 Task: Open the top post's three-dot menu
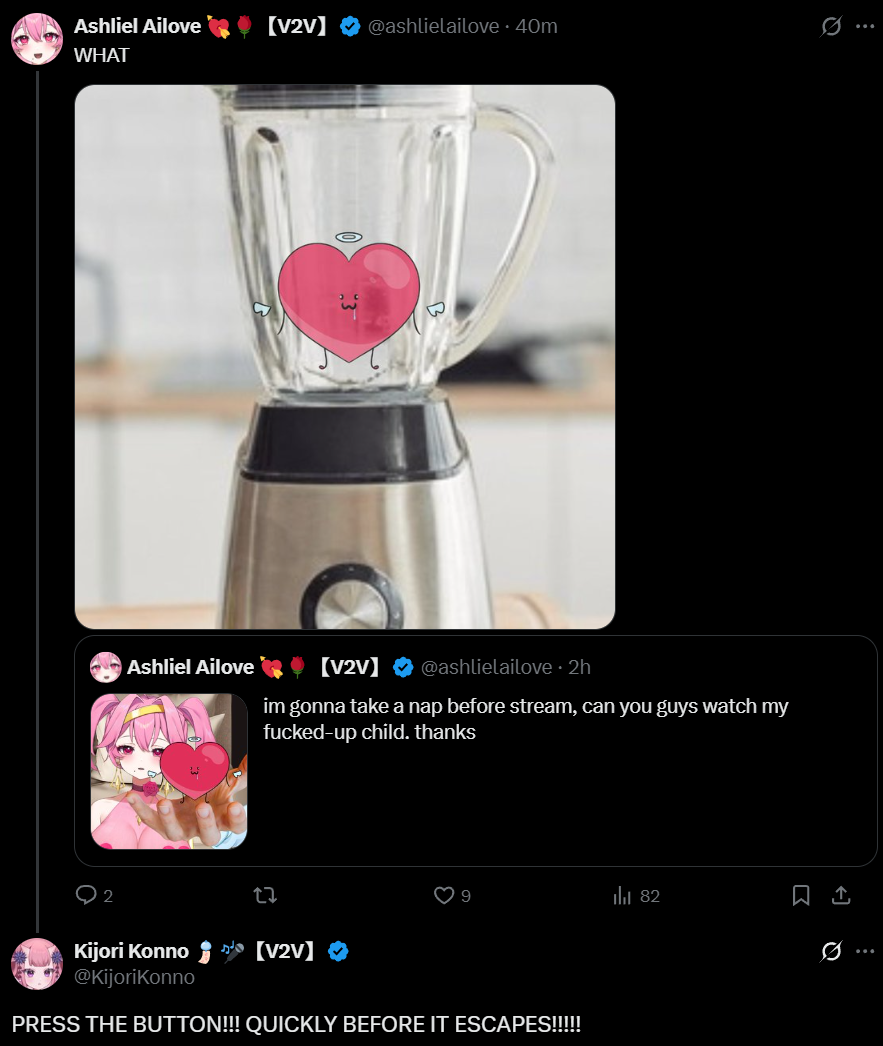(865, 27)
